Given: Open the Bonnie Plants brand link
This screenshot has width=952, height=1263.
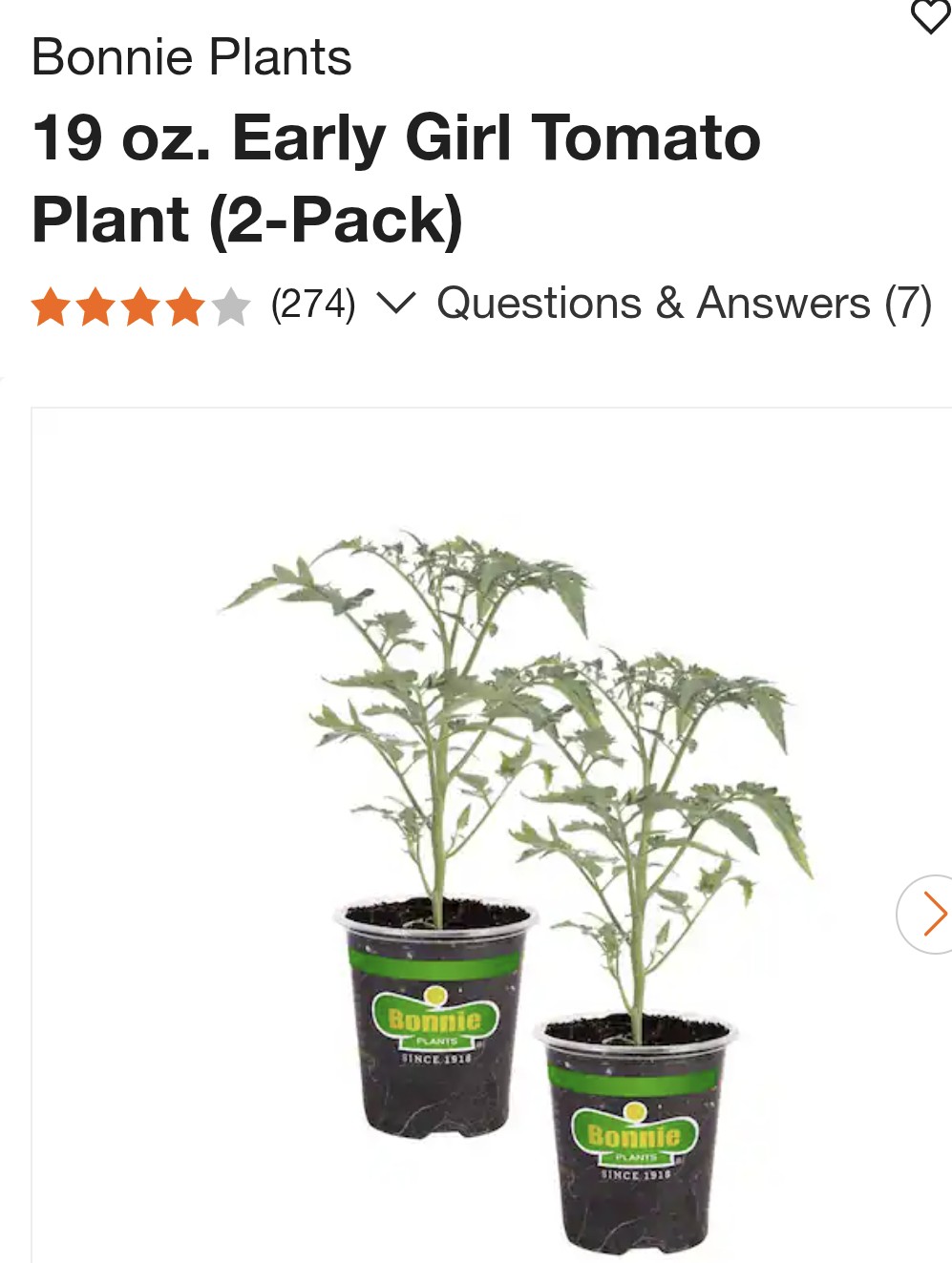Looking at the screenshot, I should pyautogui.click(x=191, y=57).
